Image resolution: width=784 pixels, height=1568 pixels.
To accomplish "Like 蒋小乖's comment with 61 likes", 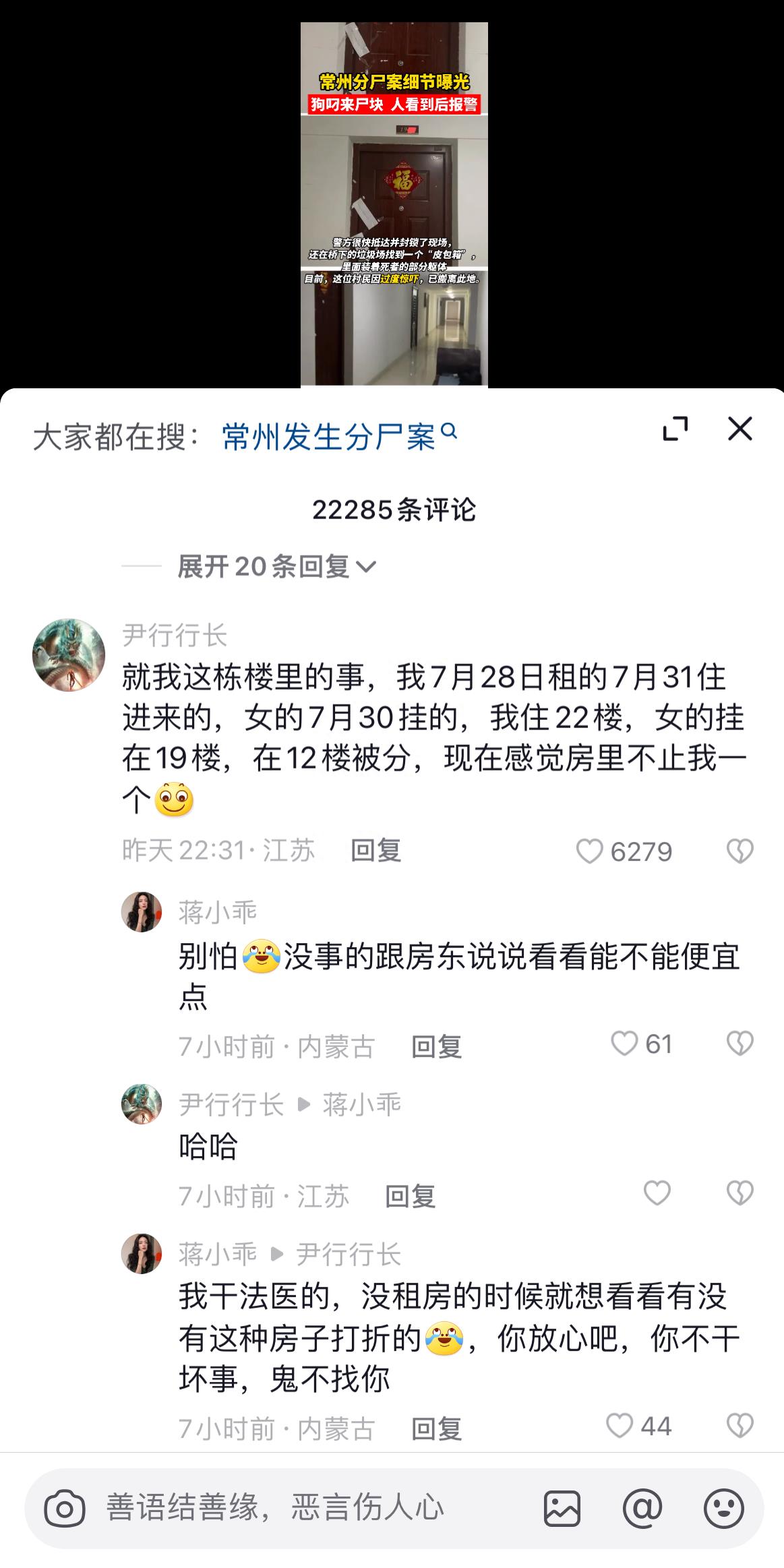I will click(624, 1044).
